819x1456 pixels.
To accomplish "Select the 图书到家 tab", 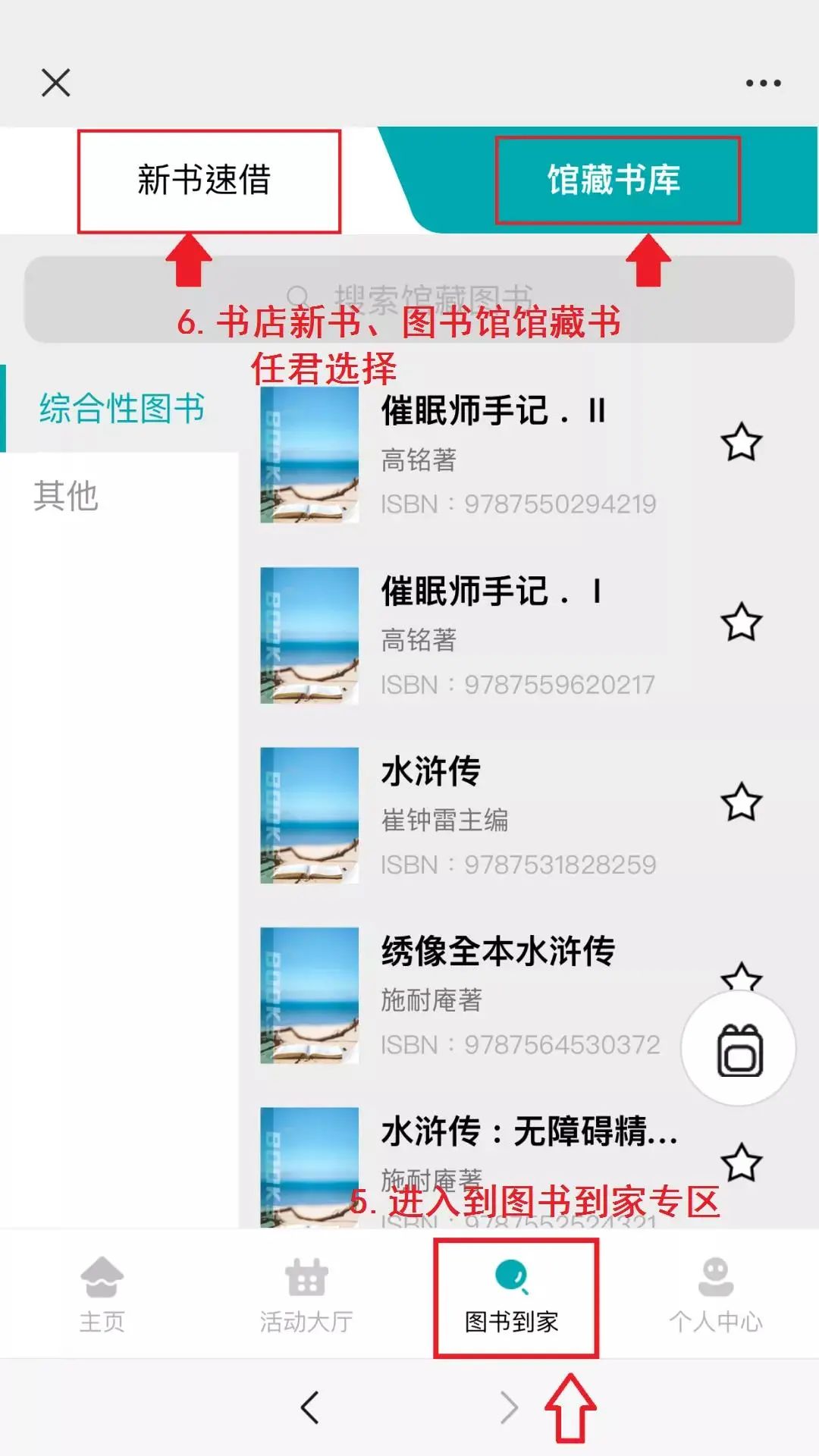I will 513,1293.
